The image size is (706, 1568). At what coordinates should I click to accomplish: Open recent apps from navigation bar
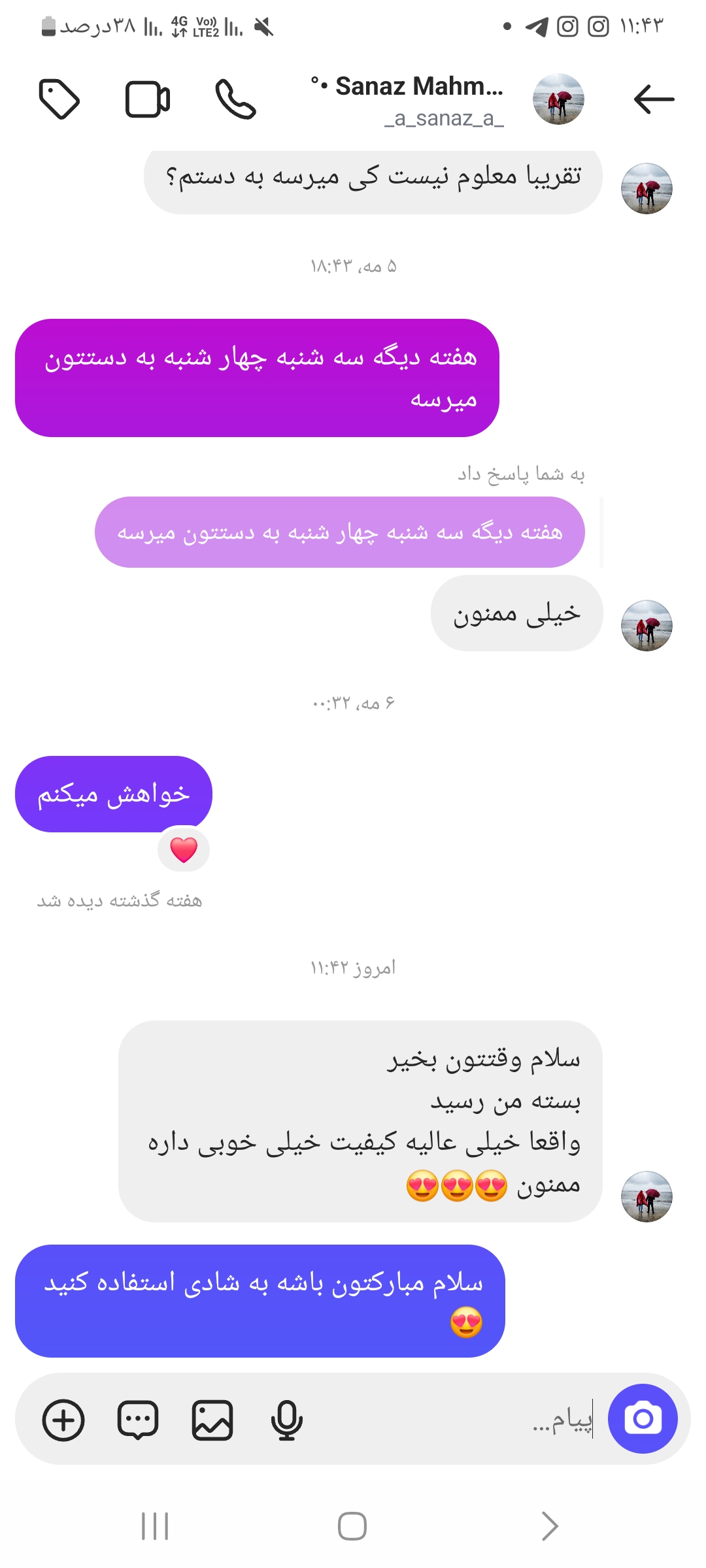[x=155, y=1526]
